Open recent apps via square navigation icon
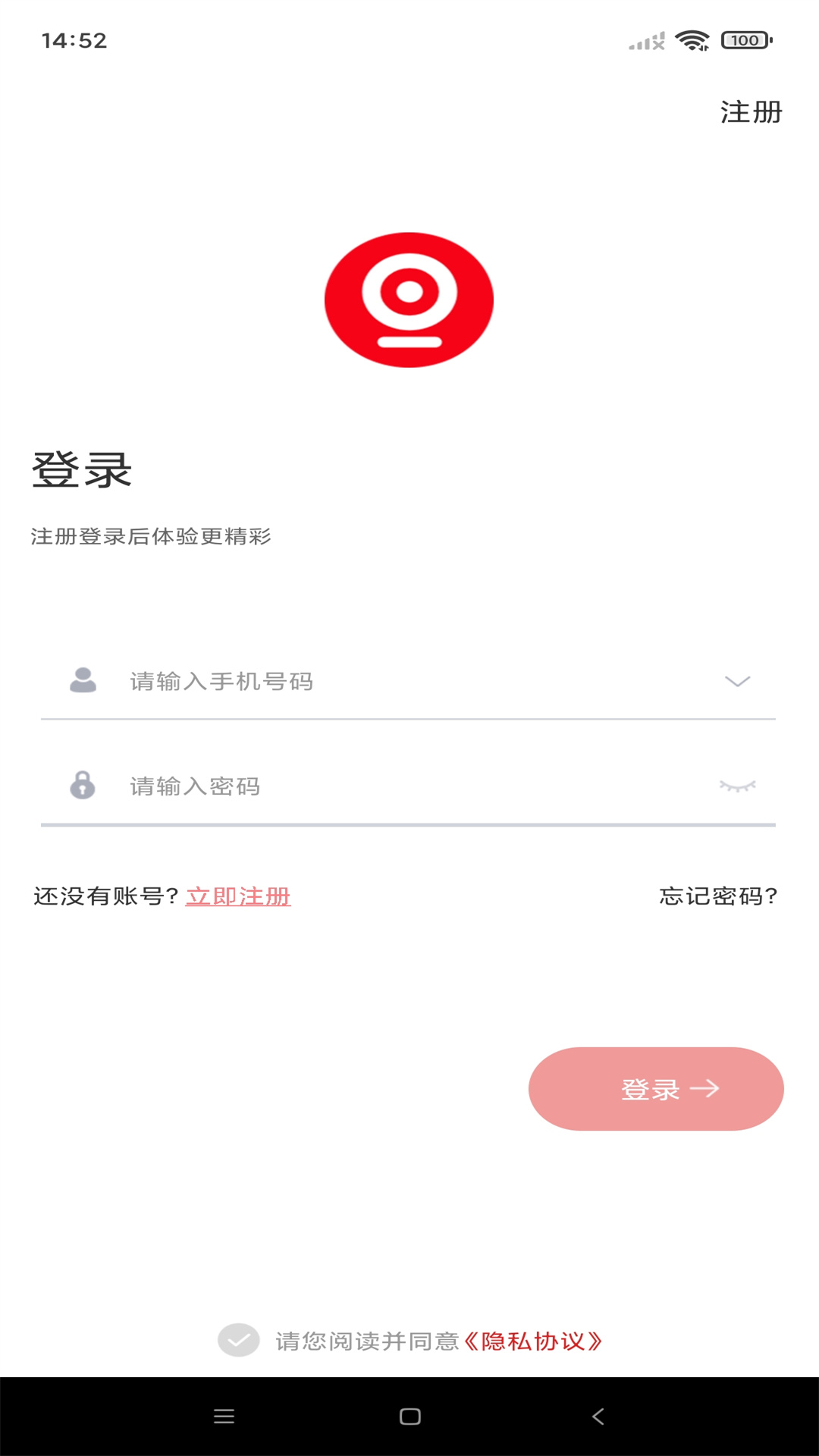The image size is (819, 1456). 409,1415
